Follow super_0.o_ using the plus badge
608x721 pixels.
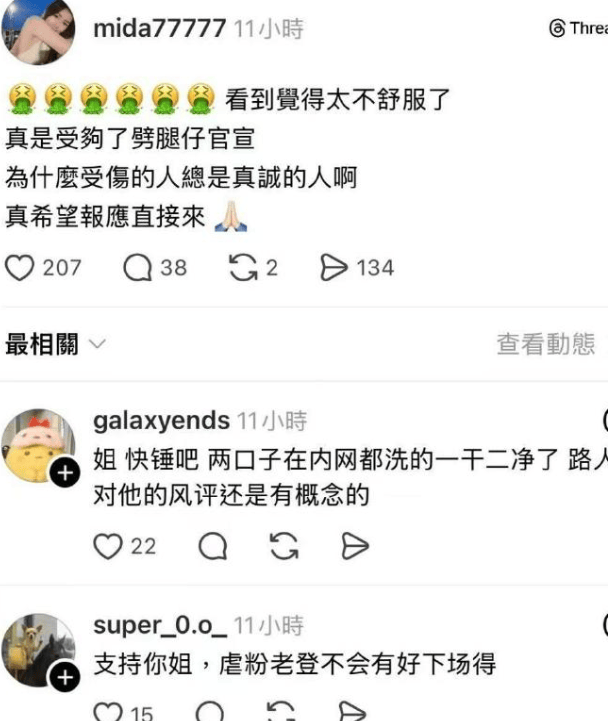[64, 678]
